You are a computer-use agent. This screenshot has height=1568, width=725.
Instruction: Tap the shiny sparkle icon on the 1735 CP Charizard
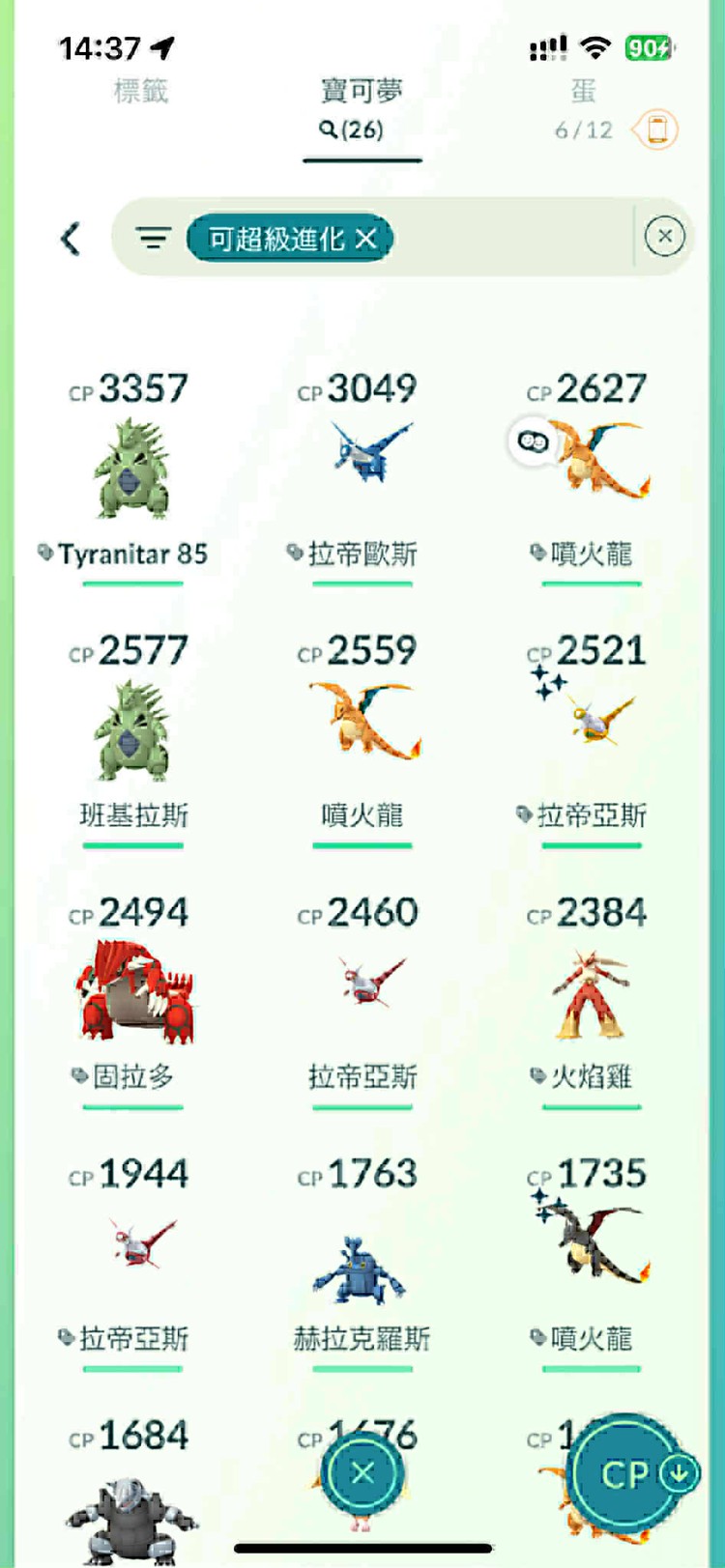point(548,1205)
